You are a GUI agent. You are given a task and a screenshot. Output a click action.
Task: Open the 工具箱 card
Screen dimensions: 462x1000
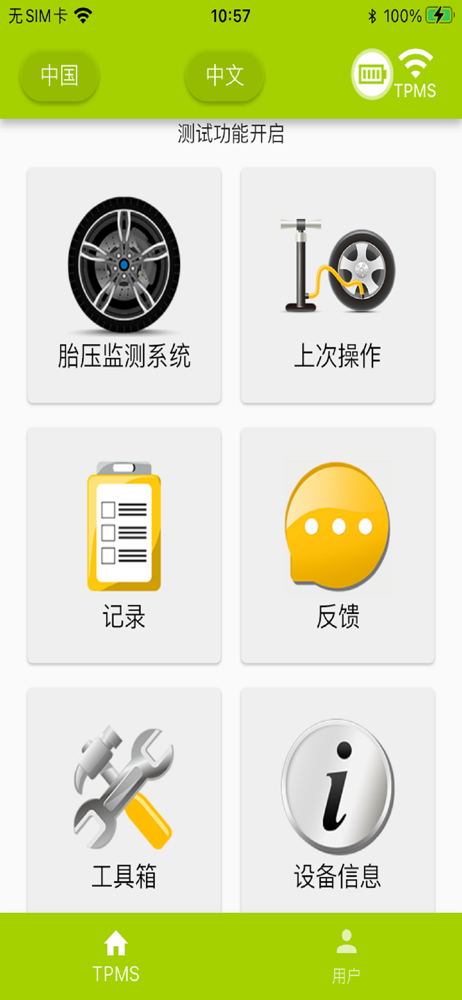click(124, 801)
